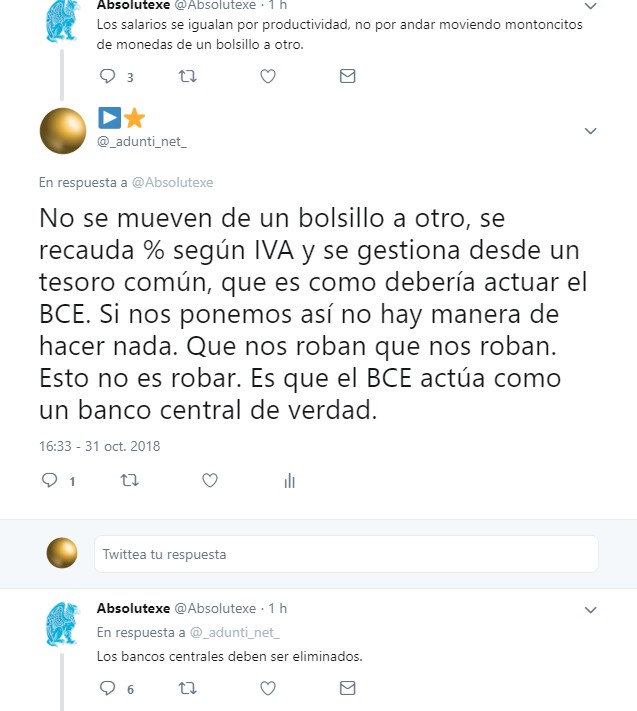
Task: Like the main tweet about the BCE
Action: [x=210, y=481]
